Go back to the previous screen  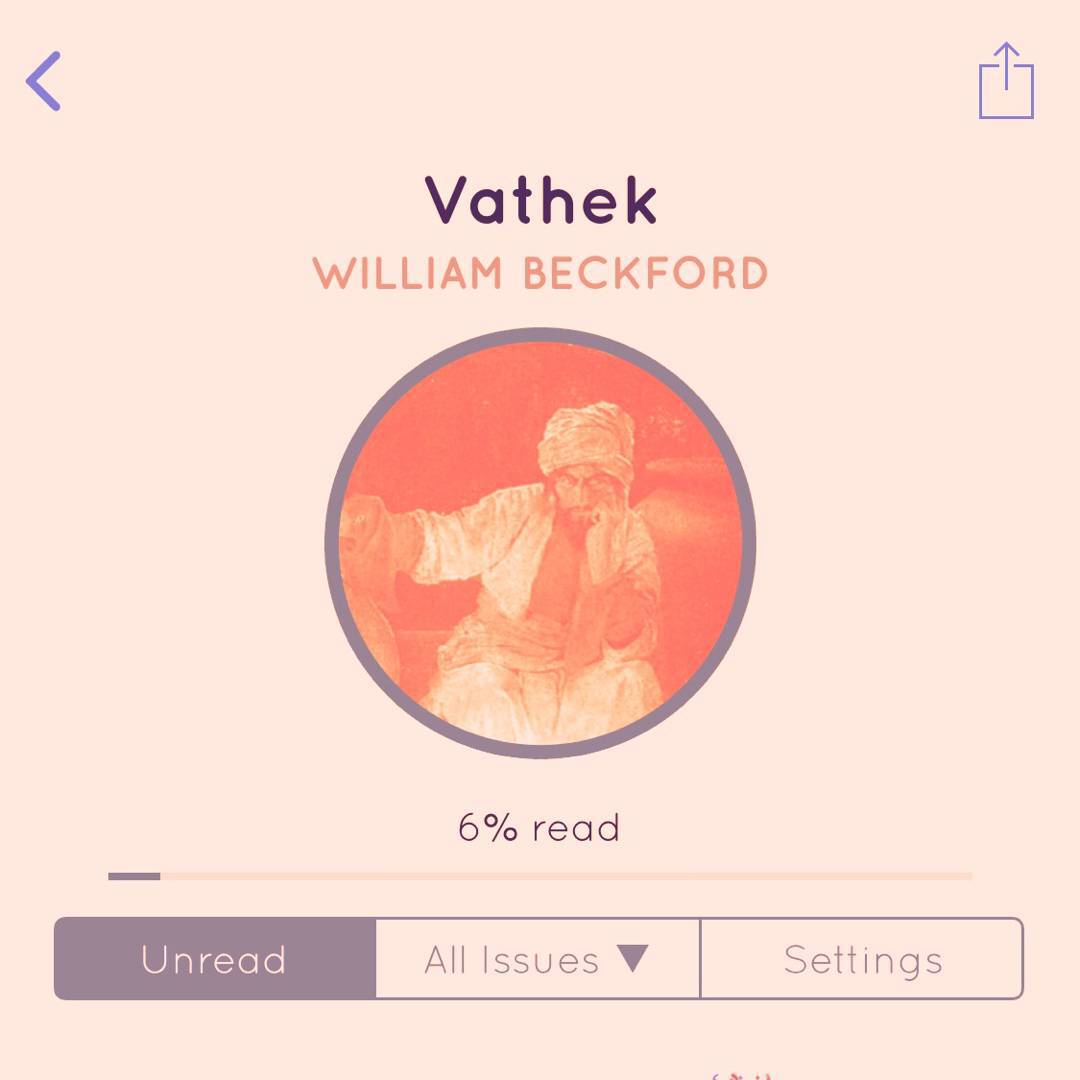tap(44, 81)
